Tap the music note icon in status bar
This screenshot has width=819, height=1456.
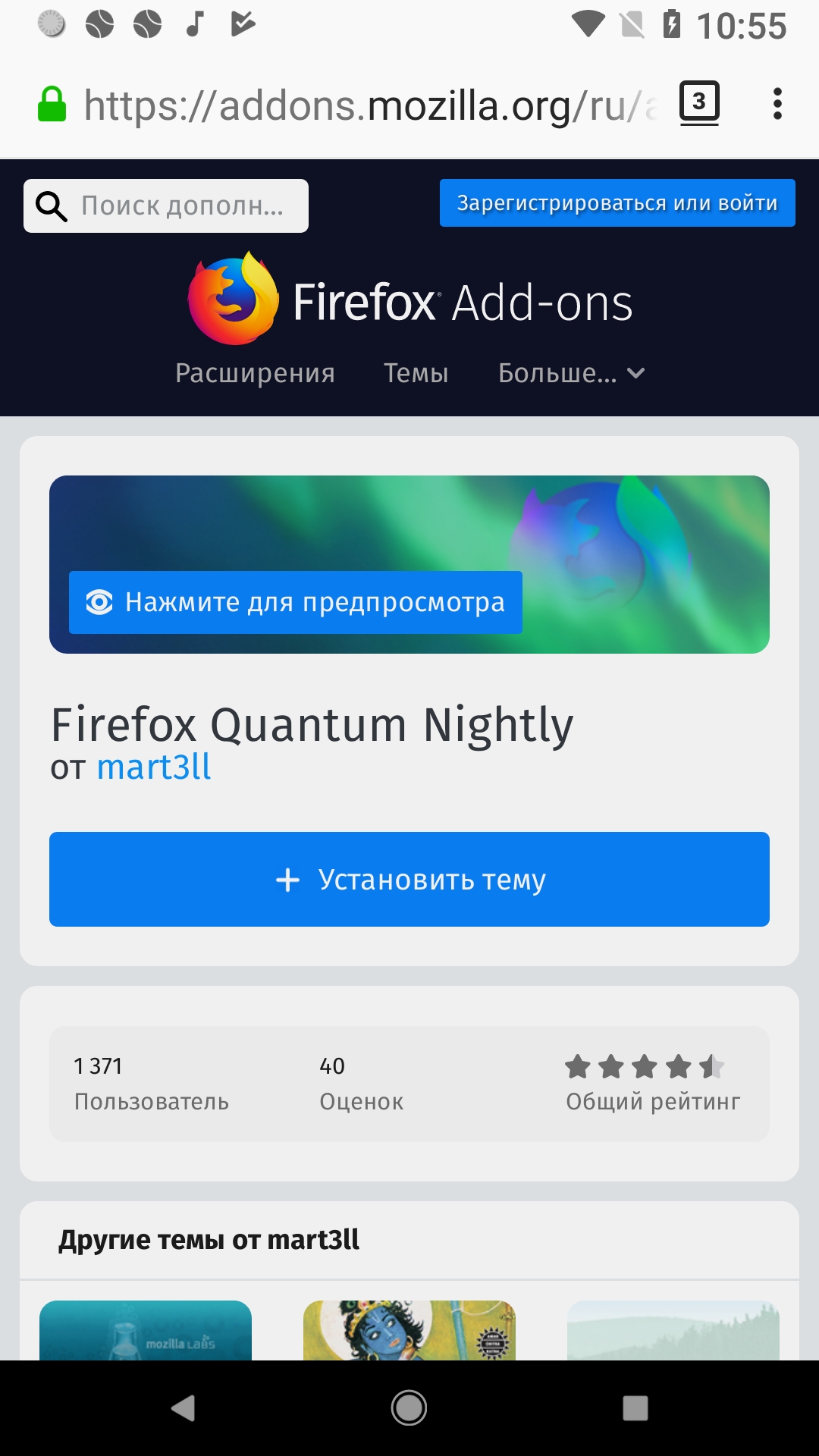196,23
